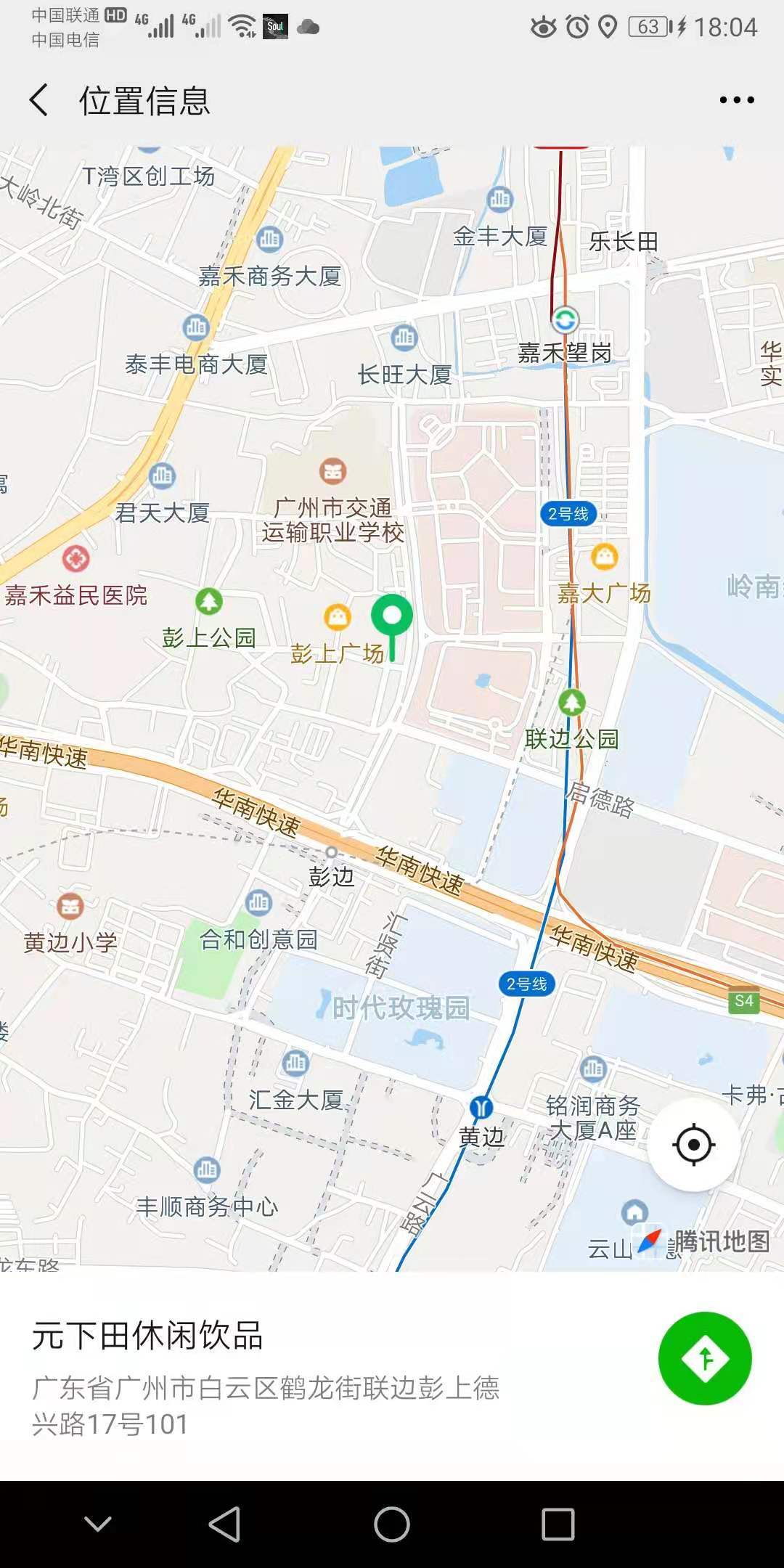Tap the 2号线 subway line badge
Image resolution: width=784 pixels, height=1568 pixels.
571,513
